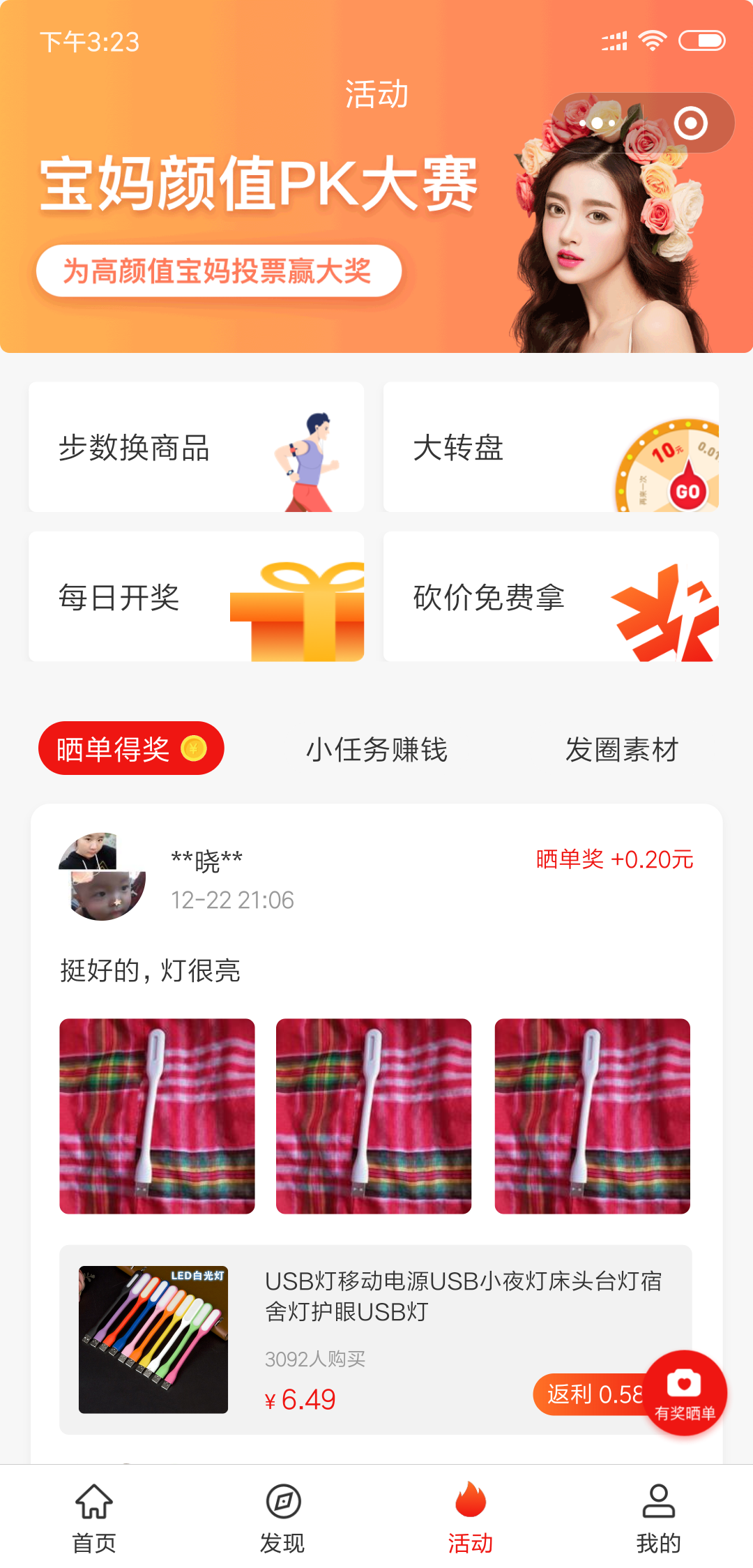Go to 首页 tab
Viewport: 753px width, 1568px height.
click(x=94, y=1518)
